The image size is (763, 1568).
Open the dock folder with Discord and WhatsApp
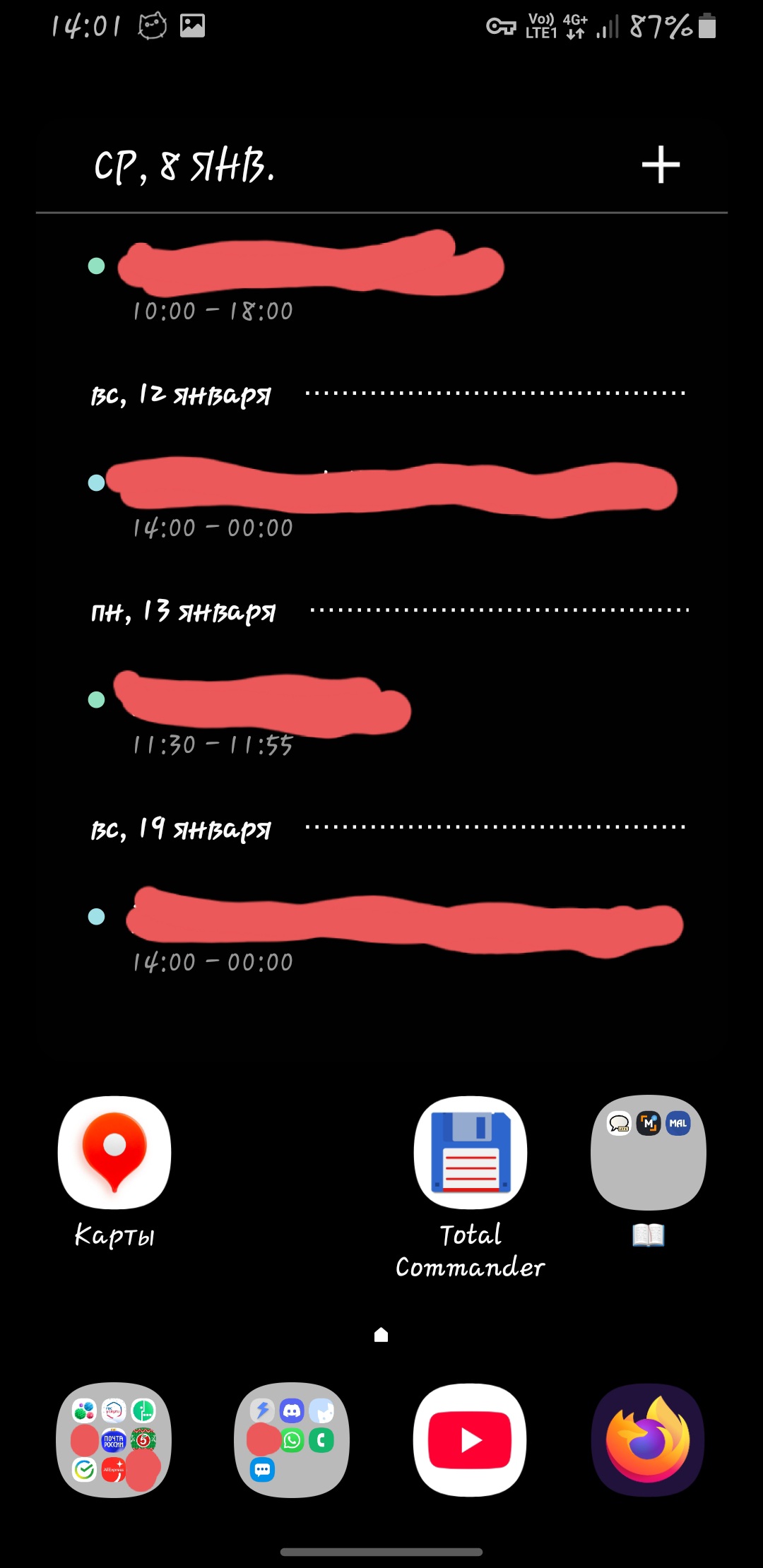[x=292, y=1440]
